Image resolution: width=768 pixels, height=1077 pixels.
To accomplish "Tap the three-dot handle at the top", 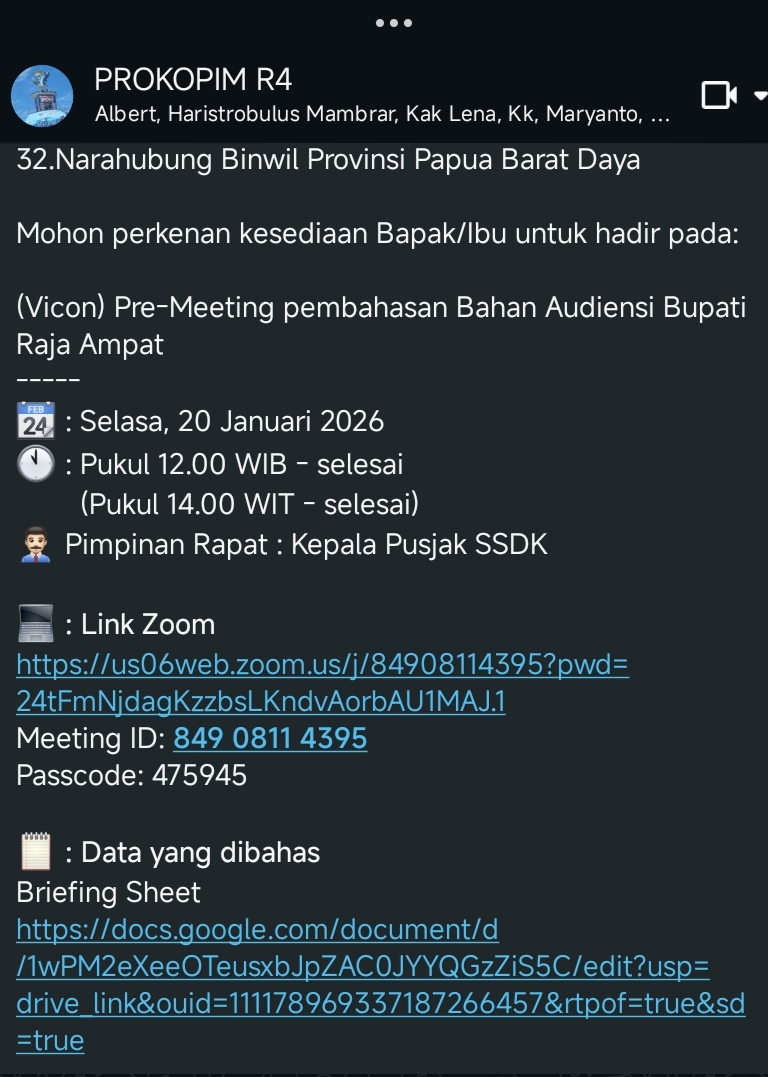I will 394,23.
